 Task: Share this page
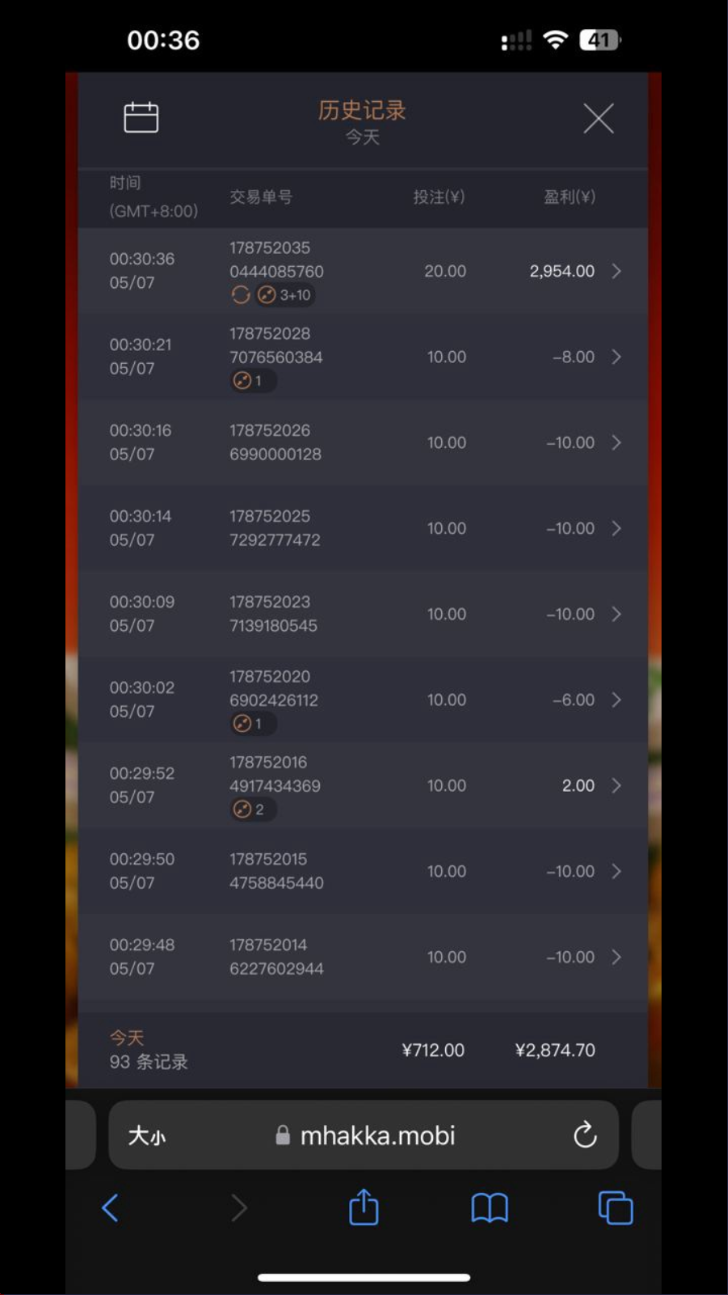[x=364, y=1207]
